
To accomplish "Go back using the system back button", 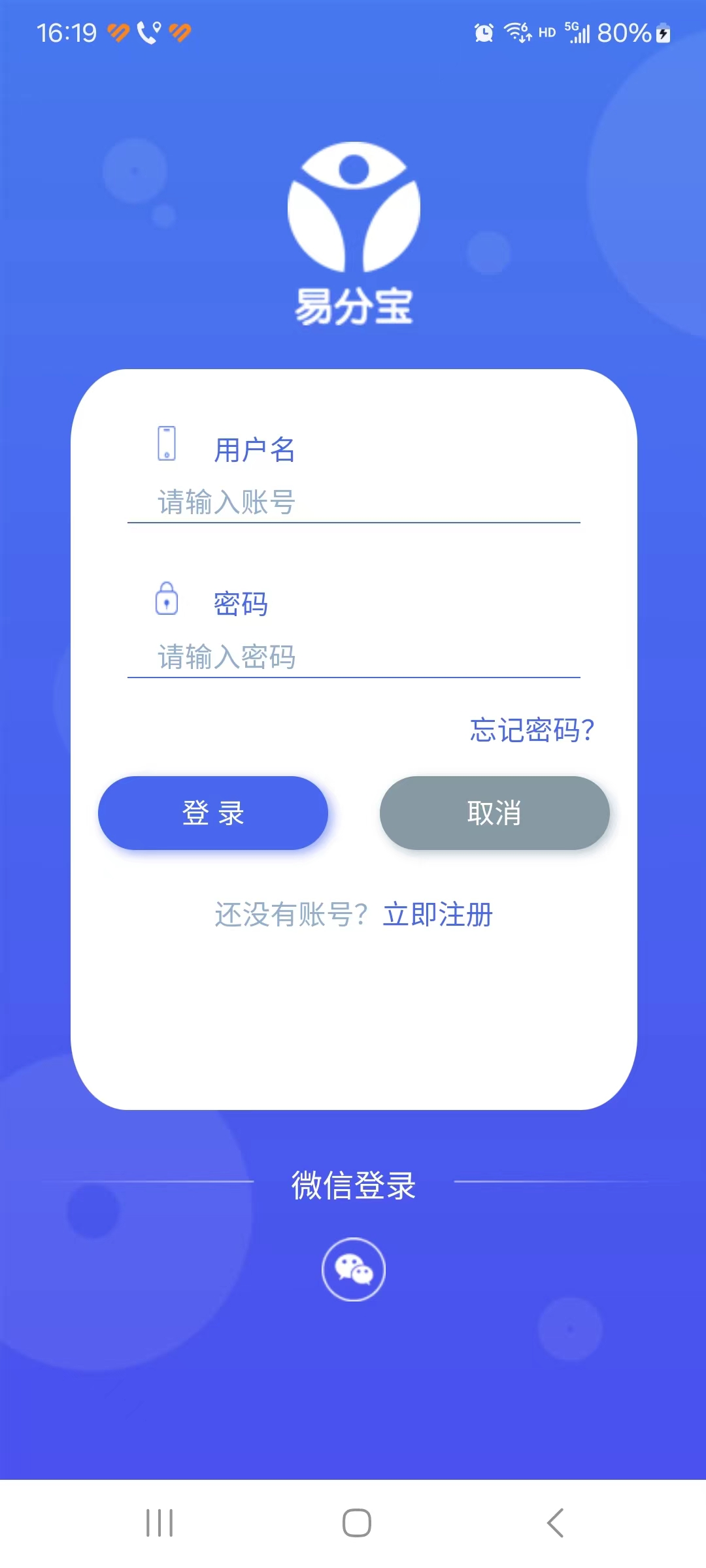I will click(555, 1523).
